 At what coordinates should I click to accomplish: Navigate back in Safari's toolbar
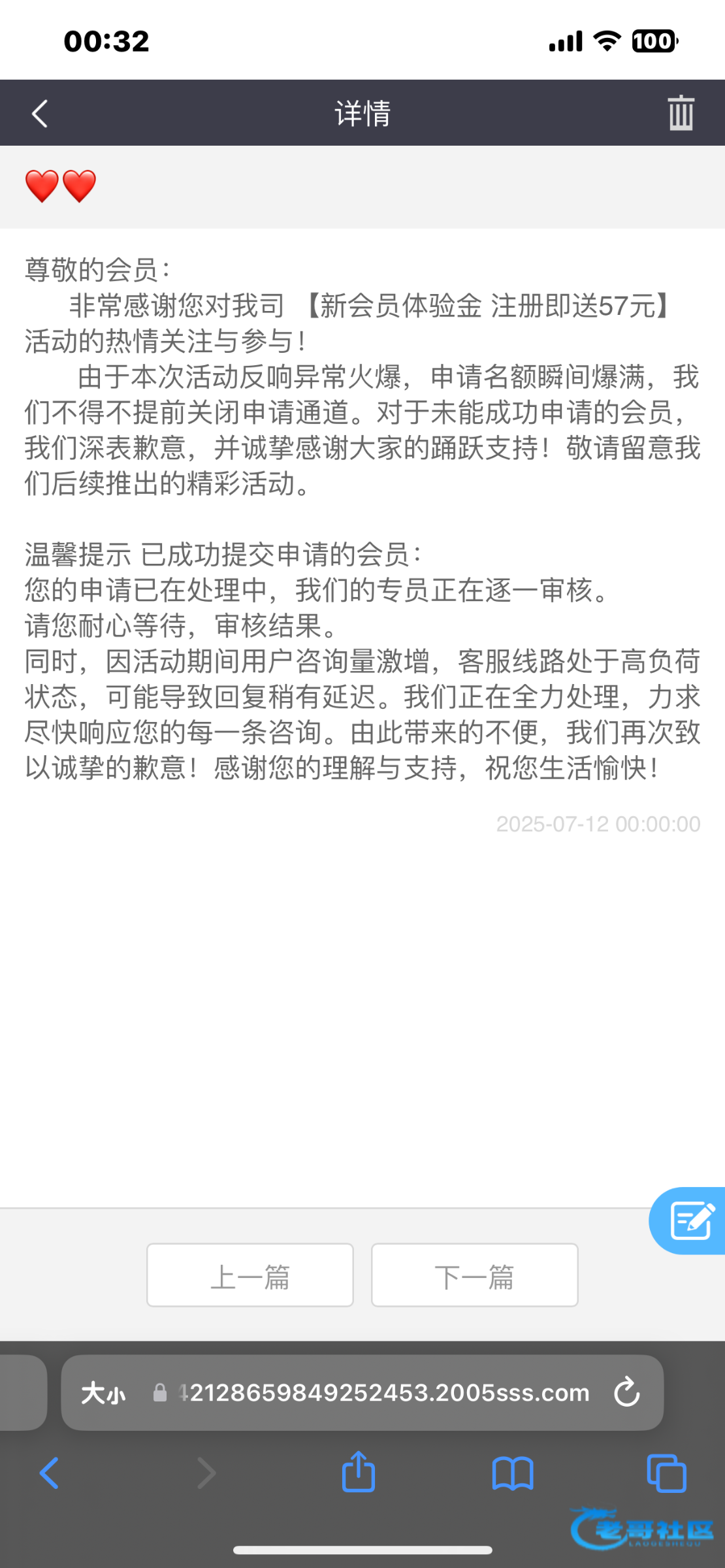coord(49,1473)
